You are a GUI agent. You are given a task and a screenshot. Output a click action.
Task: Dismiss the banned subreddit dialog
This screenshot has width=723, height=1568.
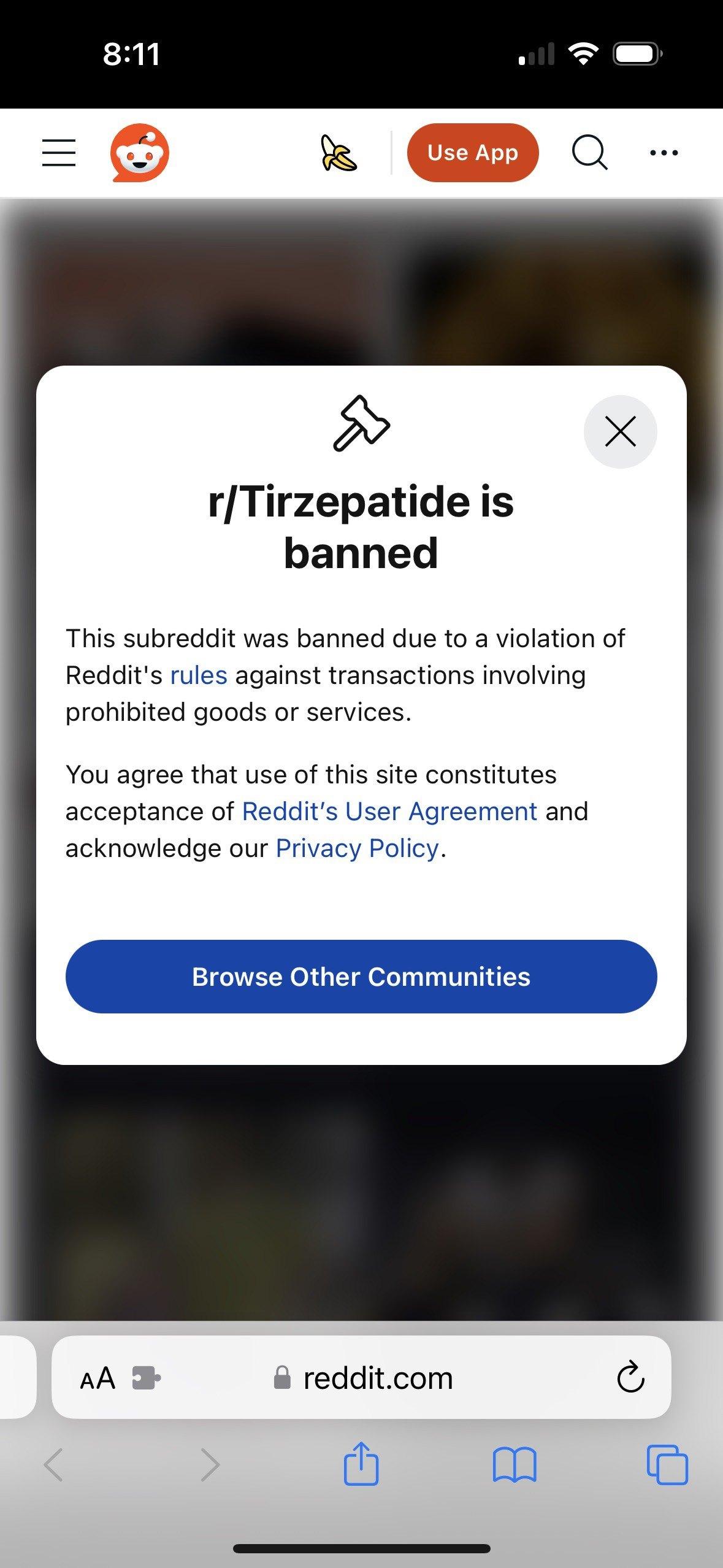620,432
